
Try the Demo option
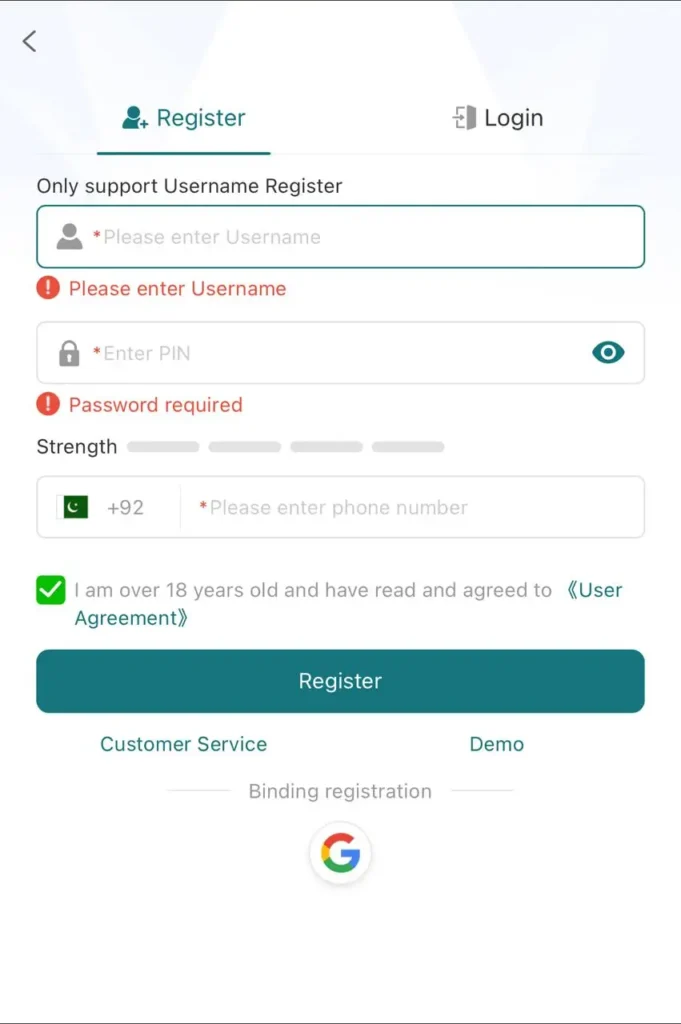pyautogui.click(x=497, y=744)
